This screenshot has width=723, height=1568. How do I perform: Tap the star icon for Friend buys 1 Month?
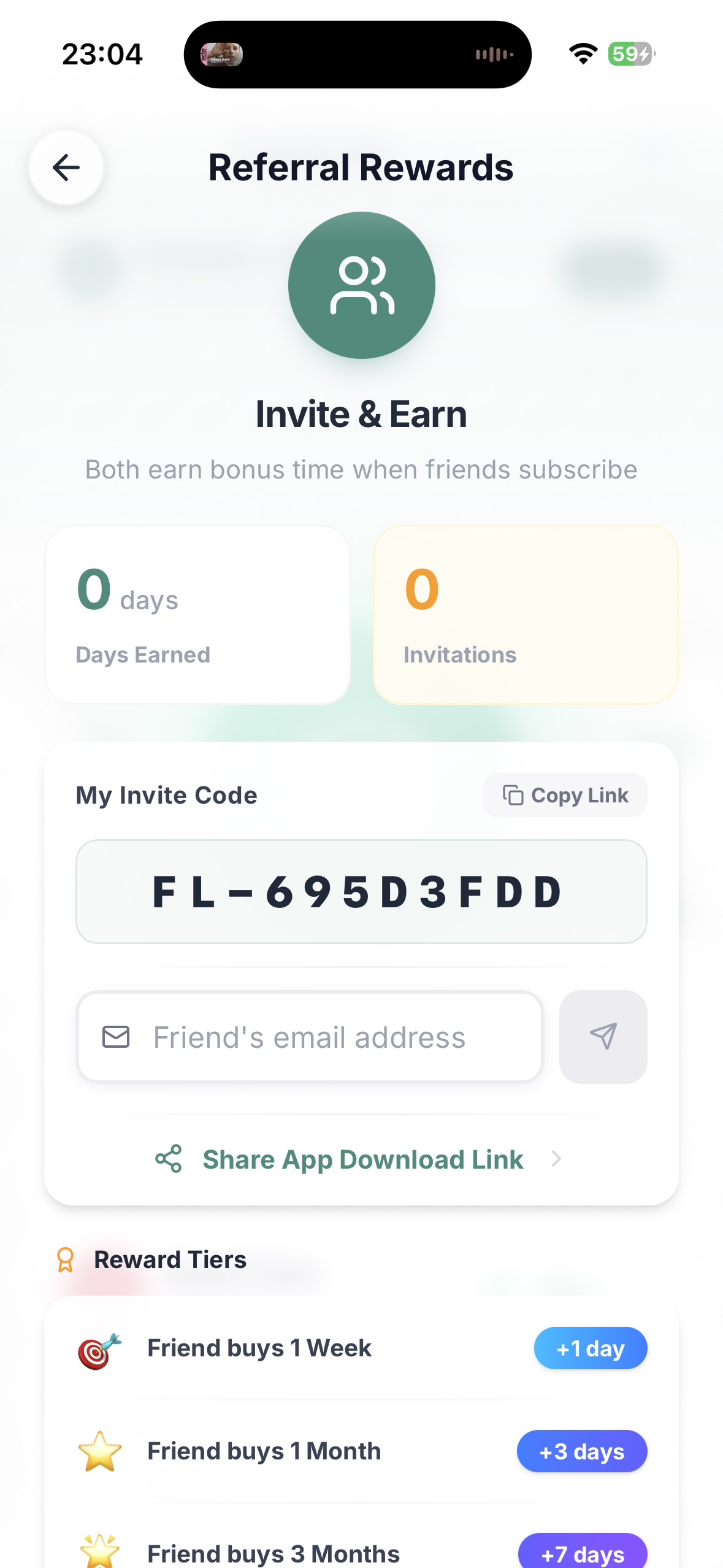[x=99, y=1451]
